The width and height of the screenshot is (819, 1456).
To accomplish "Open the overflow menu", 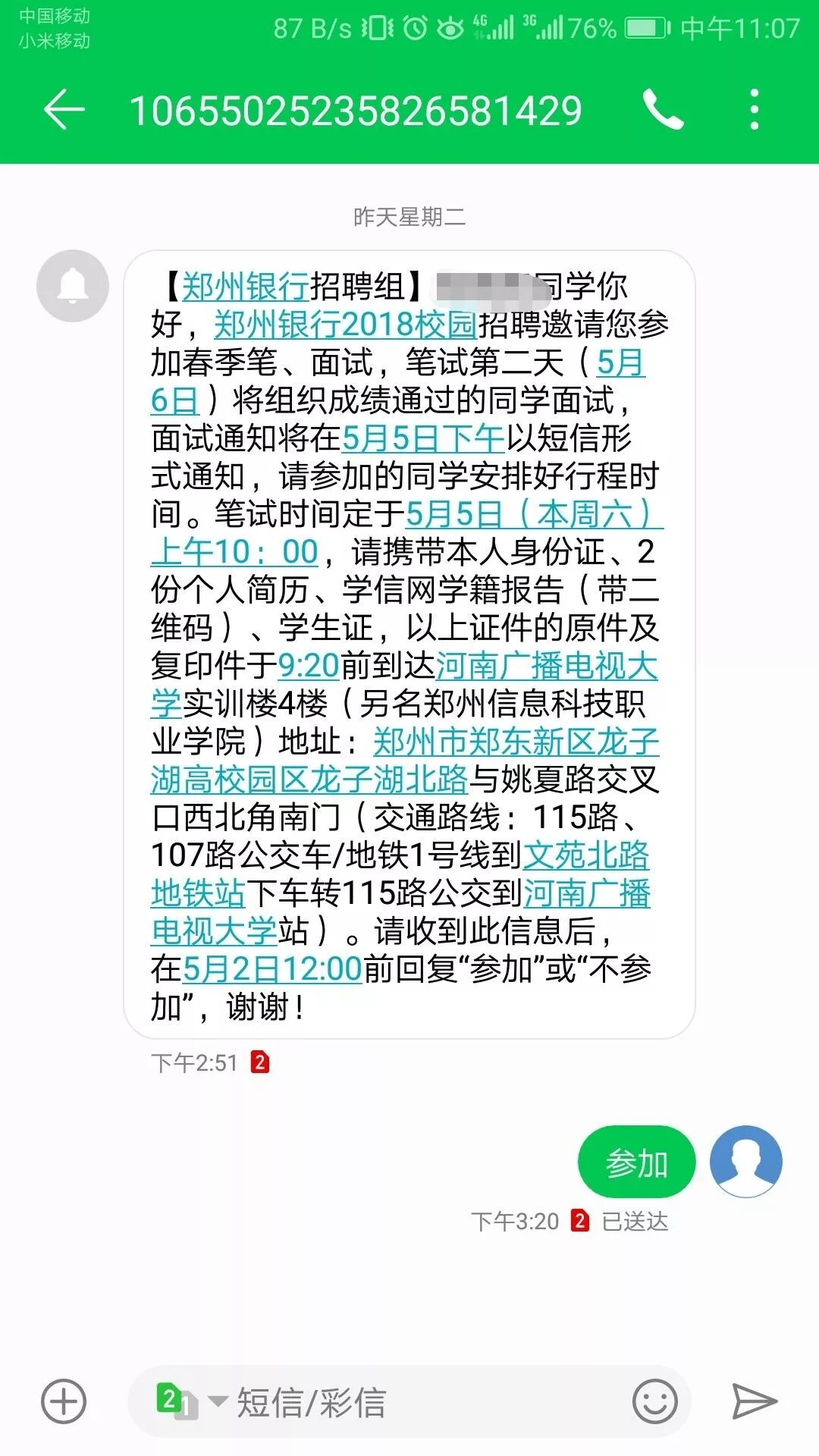I will point(754,111).
